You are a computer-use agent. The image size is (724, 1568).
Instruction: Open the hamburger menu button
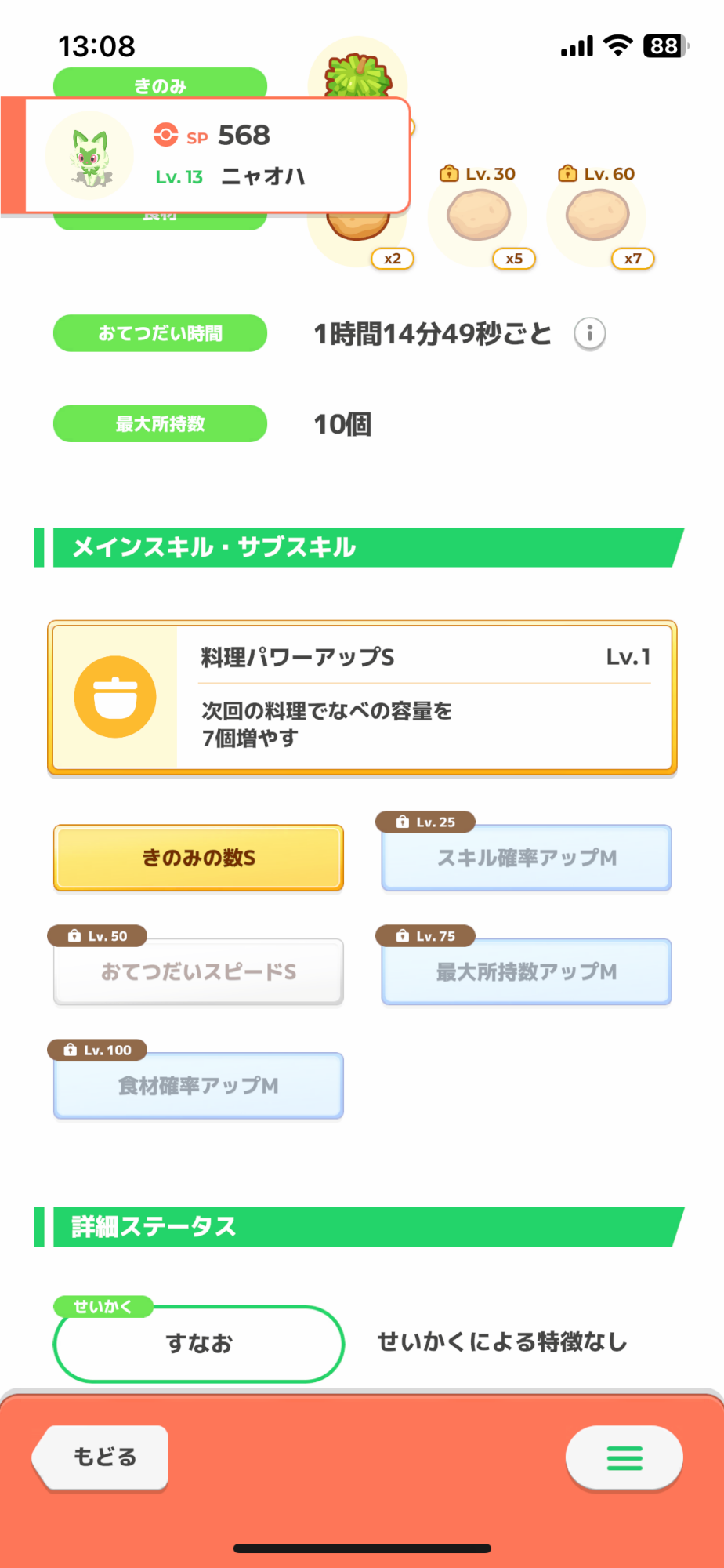click(624, 1457)
